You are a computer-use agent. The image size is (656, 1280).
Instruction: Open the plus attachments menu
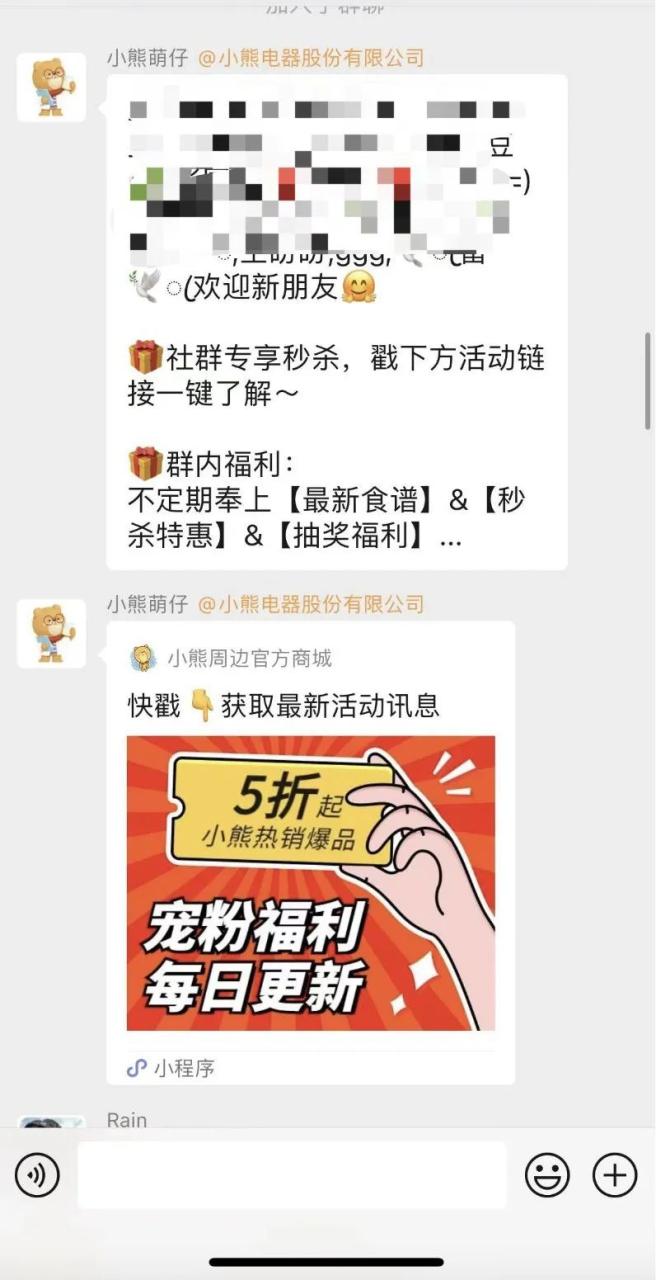[x=614, y=1175]
